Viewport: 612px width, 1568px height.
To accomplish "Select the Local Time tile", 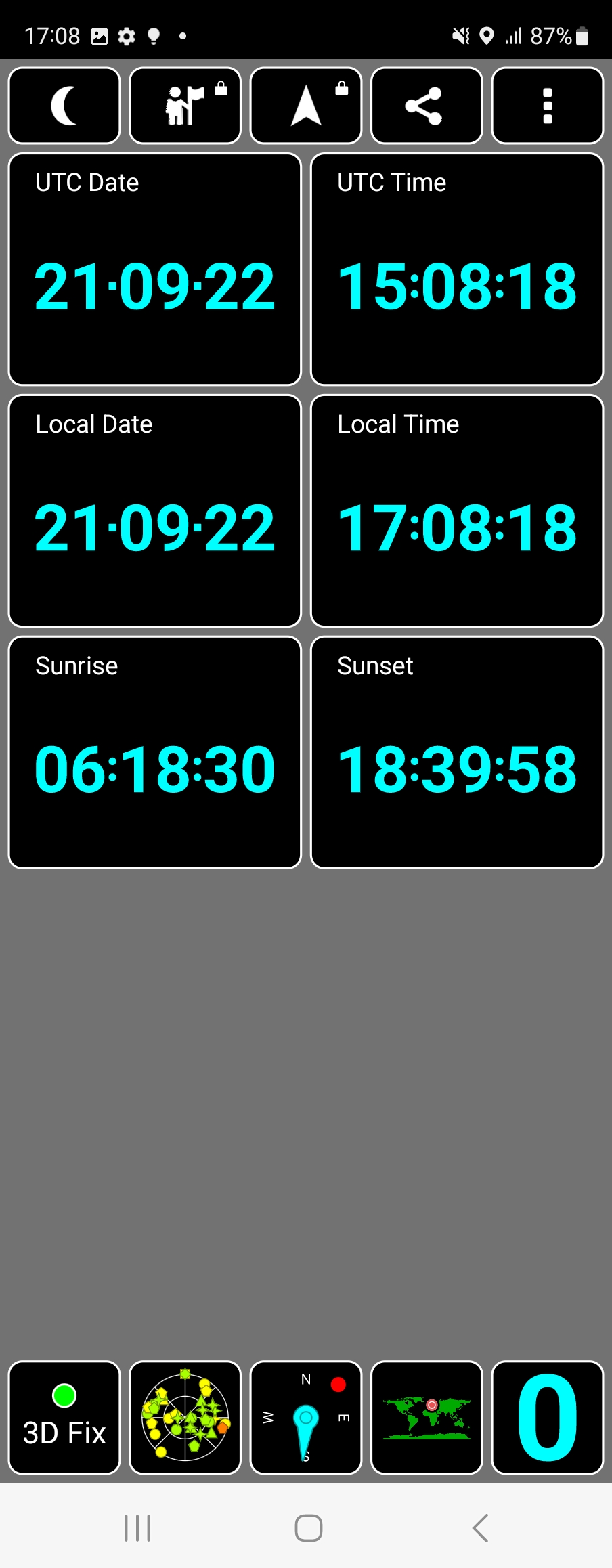I will (457, 511).
